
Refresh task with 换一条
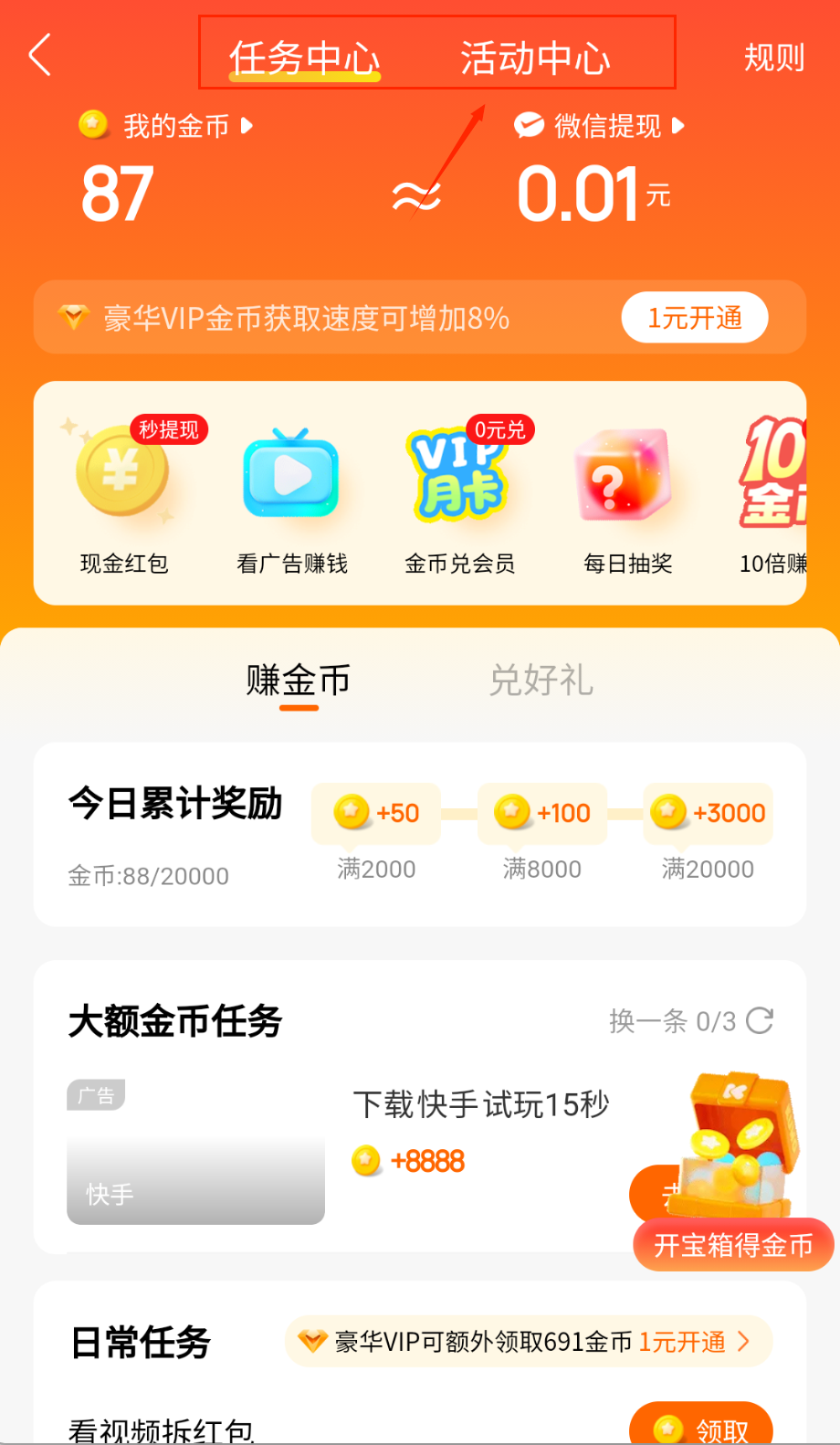pyautogui.click(x=691, y=1021)
